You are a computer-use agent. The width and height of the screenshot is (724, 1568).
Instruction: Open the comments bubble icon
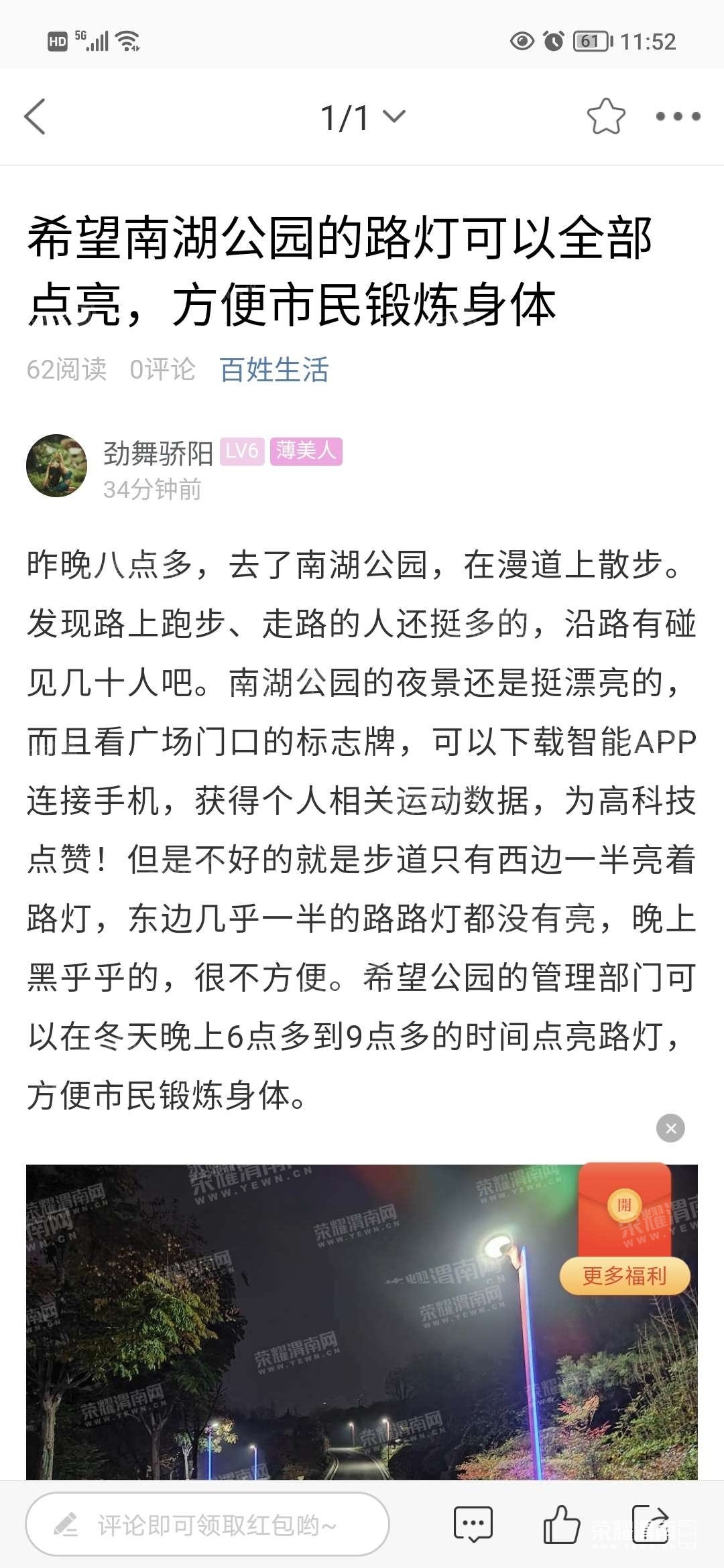pyautogui.click(x=473, y=1524)
